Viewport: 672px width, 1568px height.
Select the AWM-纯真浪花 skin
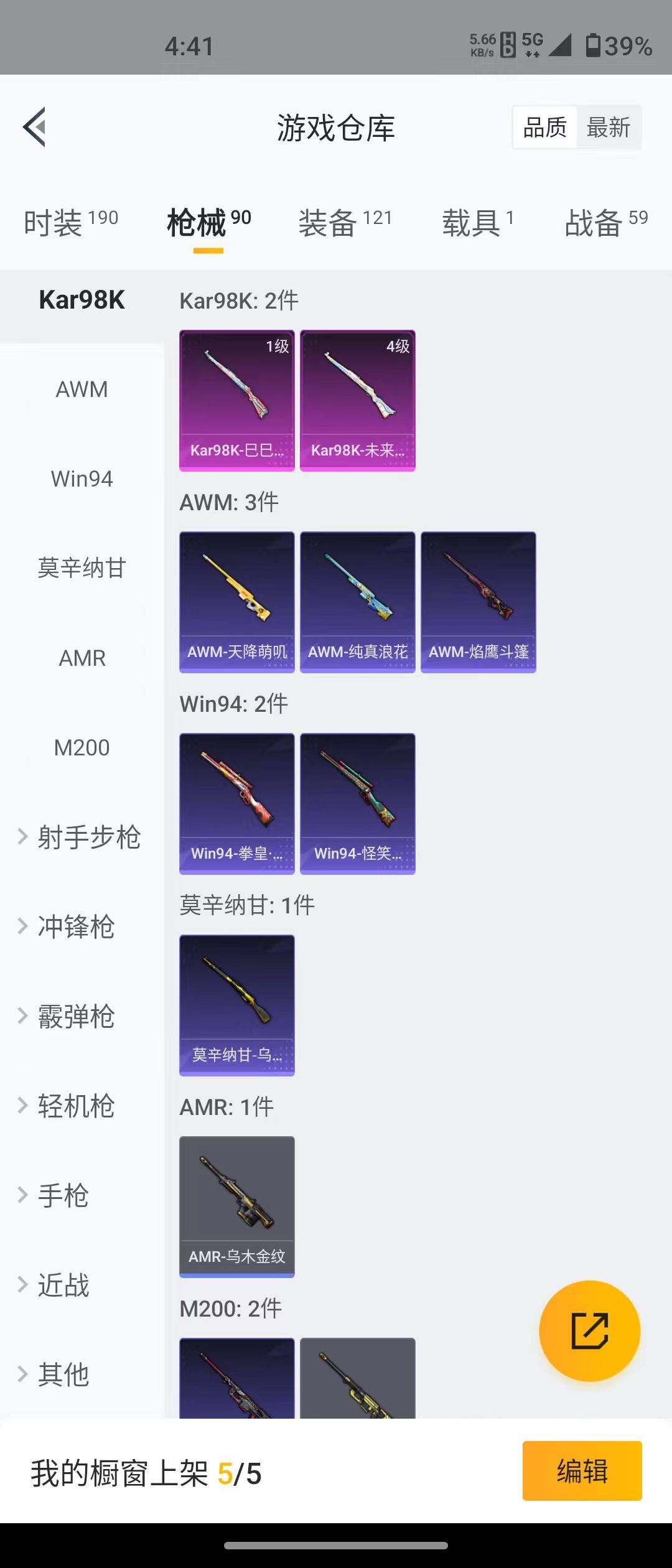357,600
